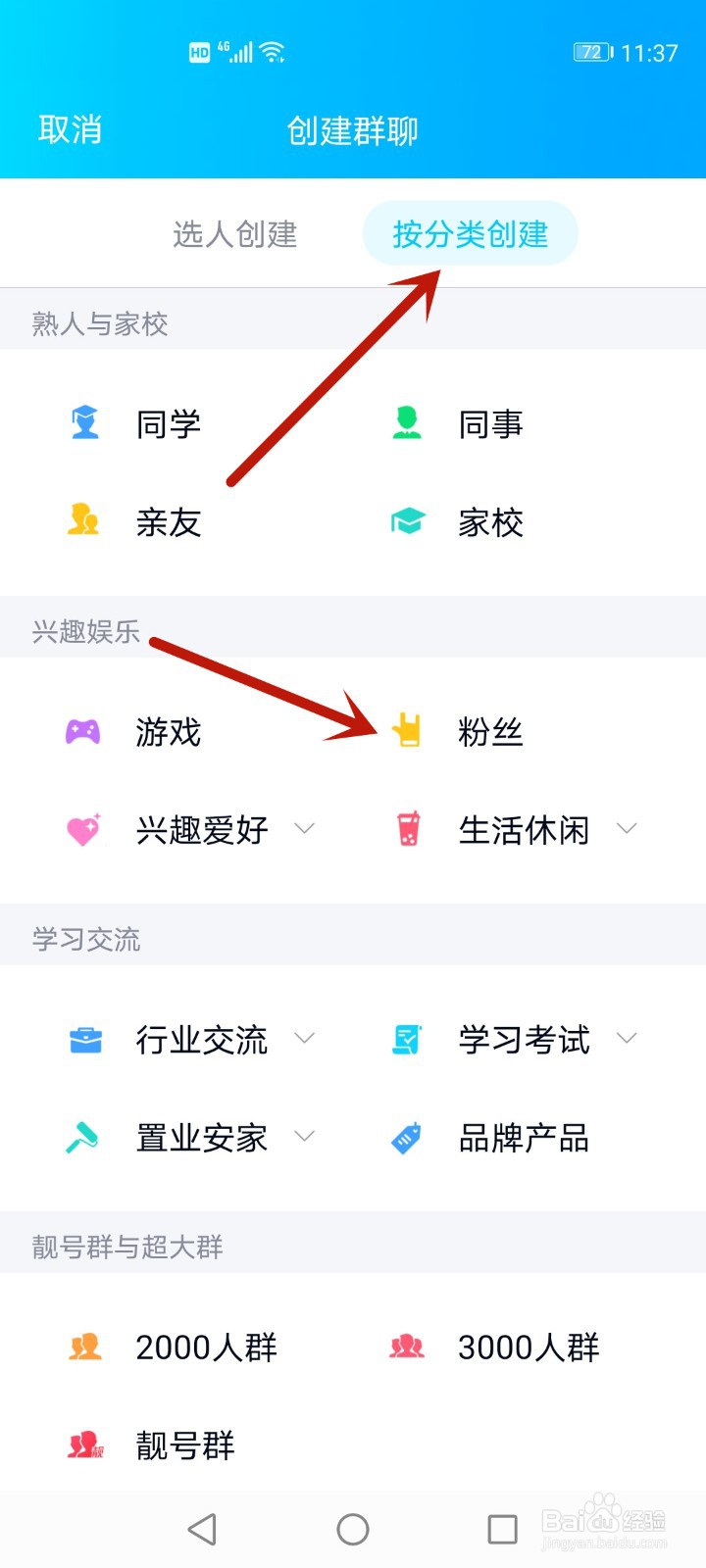Tap the Android home navigation circle
This screenshot has width=706, height=1568.
pyautogui.click(x=353, y=1527)
